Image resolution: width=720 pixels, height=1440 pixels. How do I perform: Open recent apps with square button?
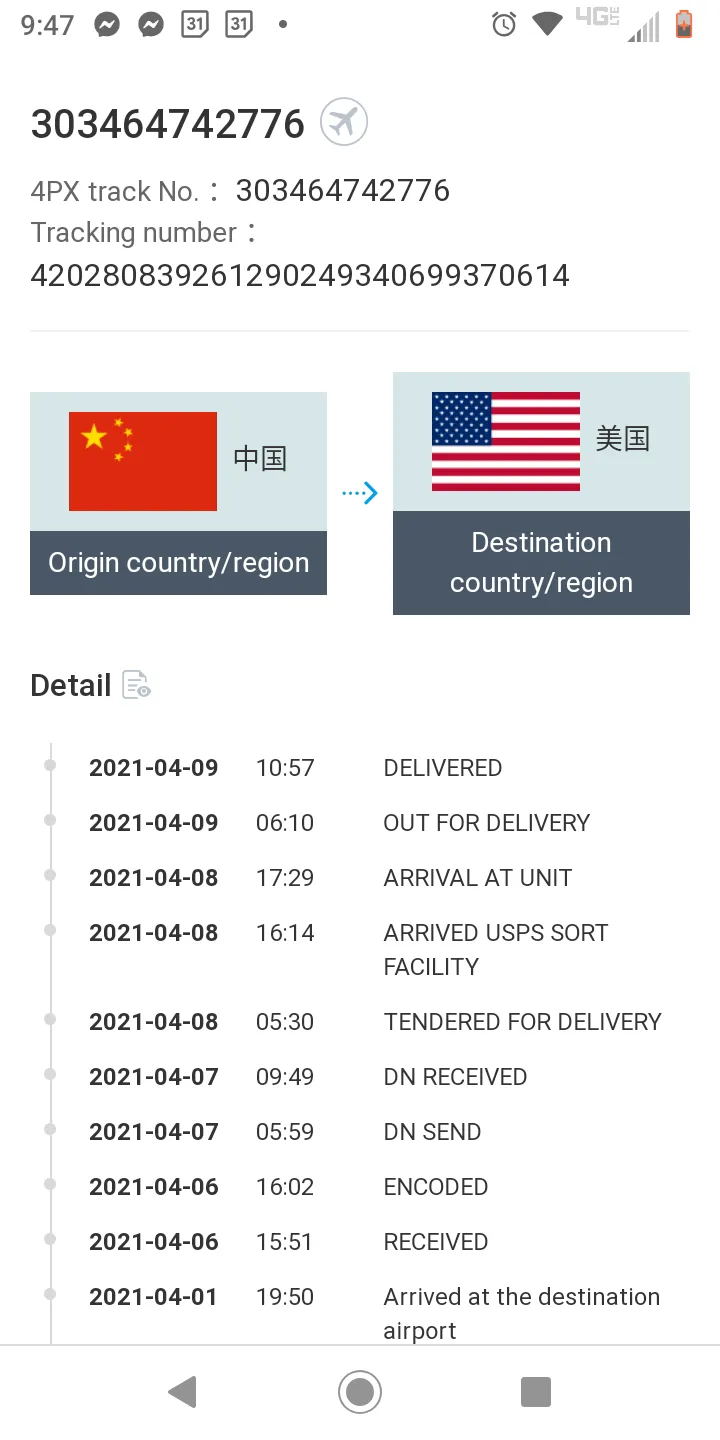pos(536,1392)
